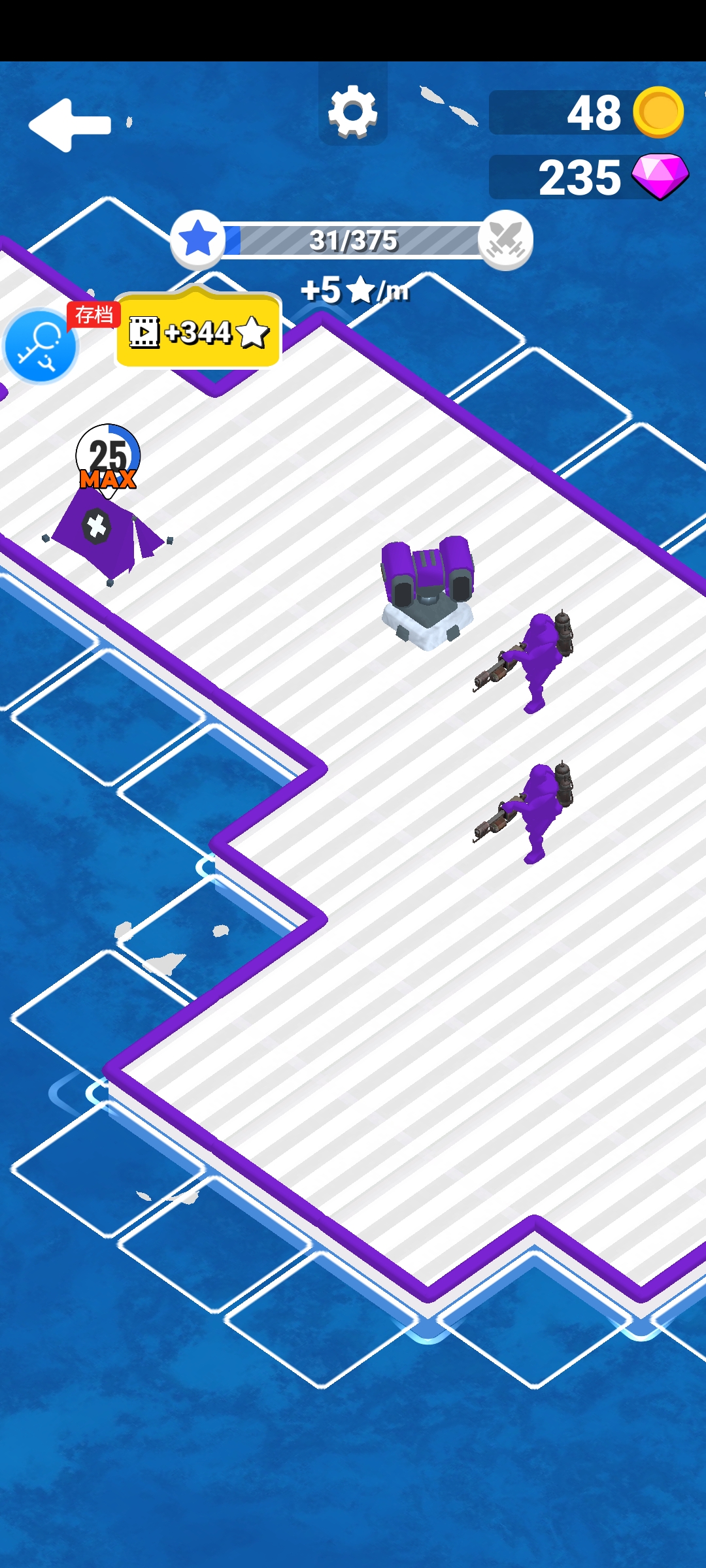Watch ad for +344 stars
This screenshot has height=1568, width=706.
click(198, 332)
